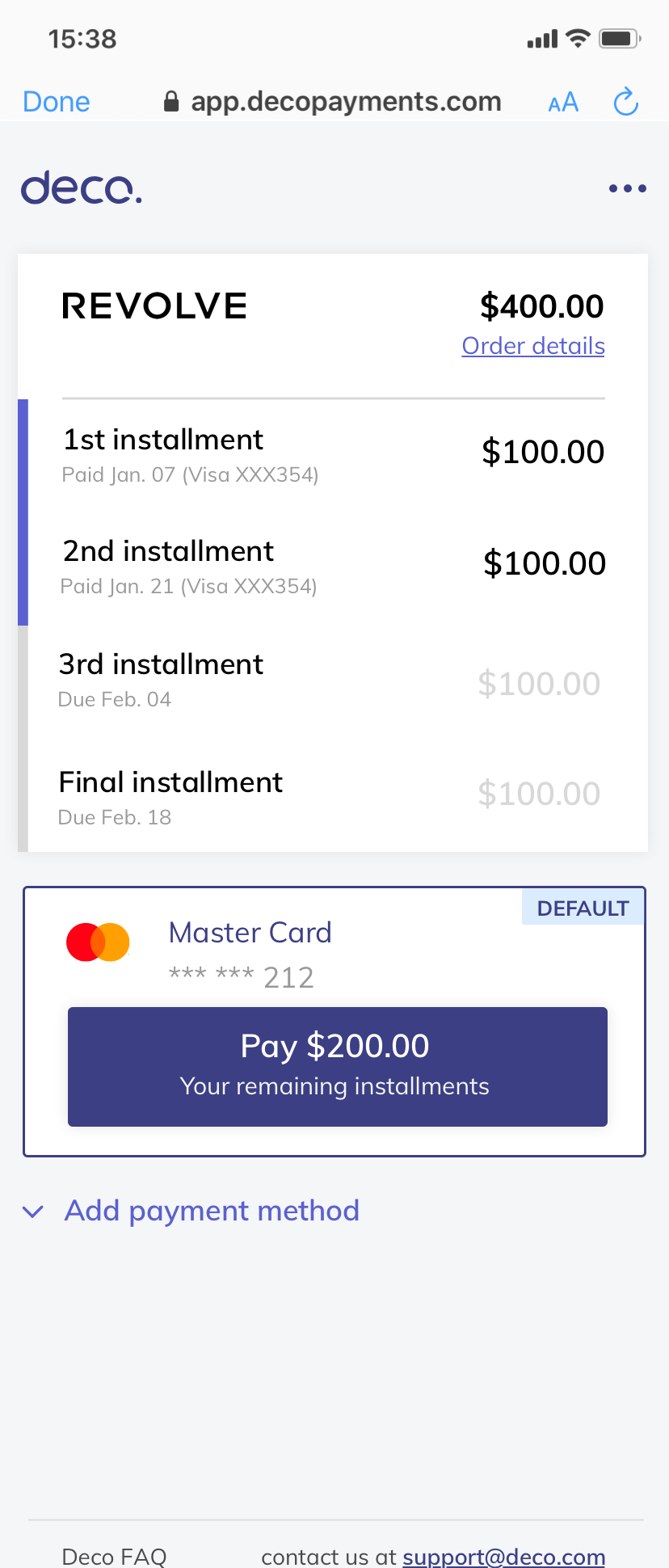Select the Master Card payment card
This screenshot has height=1568, width=669.
250,950
